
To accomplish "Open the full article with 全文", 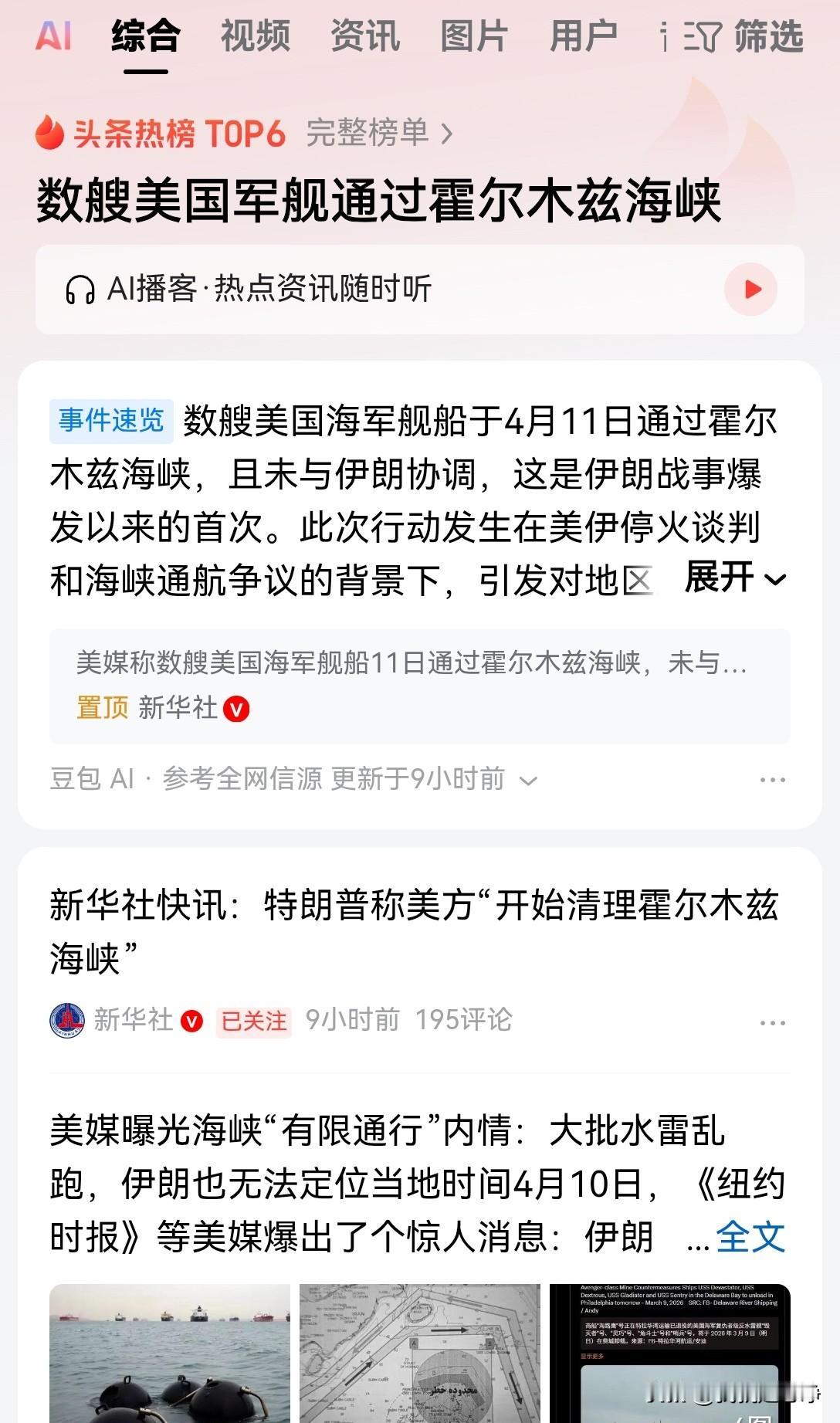I will (750, 1235).
